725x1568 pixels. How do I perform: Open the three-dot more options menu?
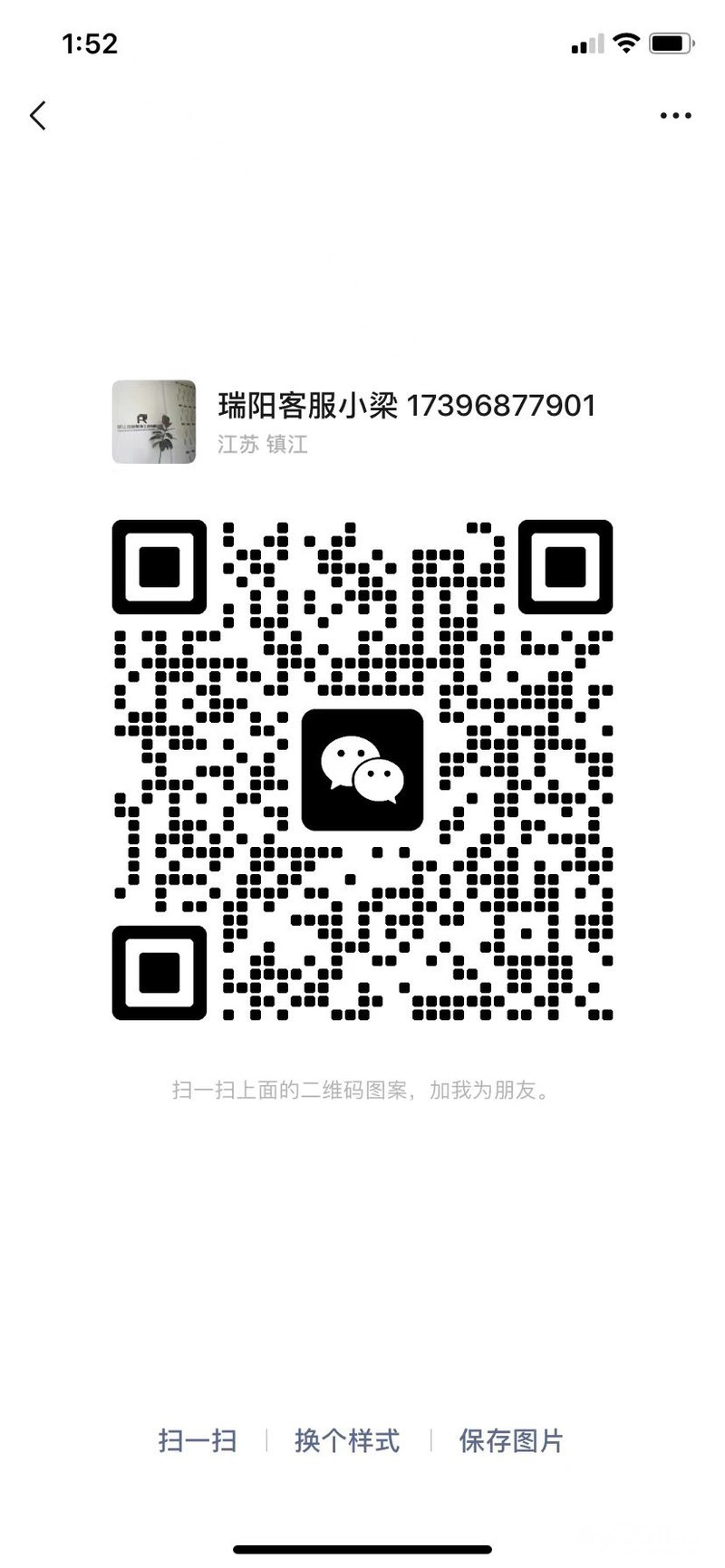point(675,116)
